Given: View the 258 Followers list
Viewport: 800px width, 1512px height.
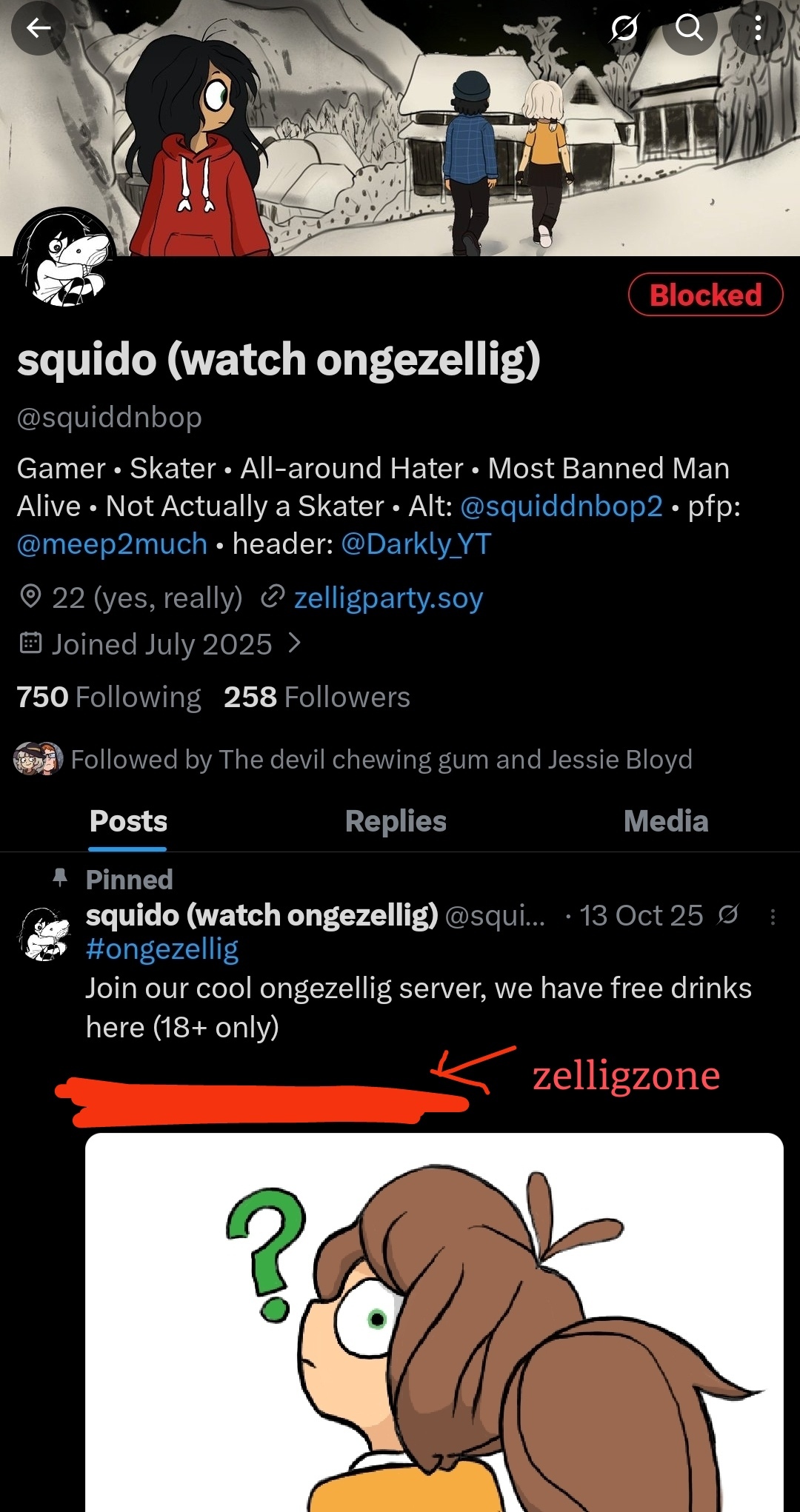Looking at the screenshot, I should pos(317,698).
